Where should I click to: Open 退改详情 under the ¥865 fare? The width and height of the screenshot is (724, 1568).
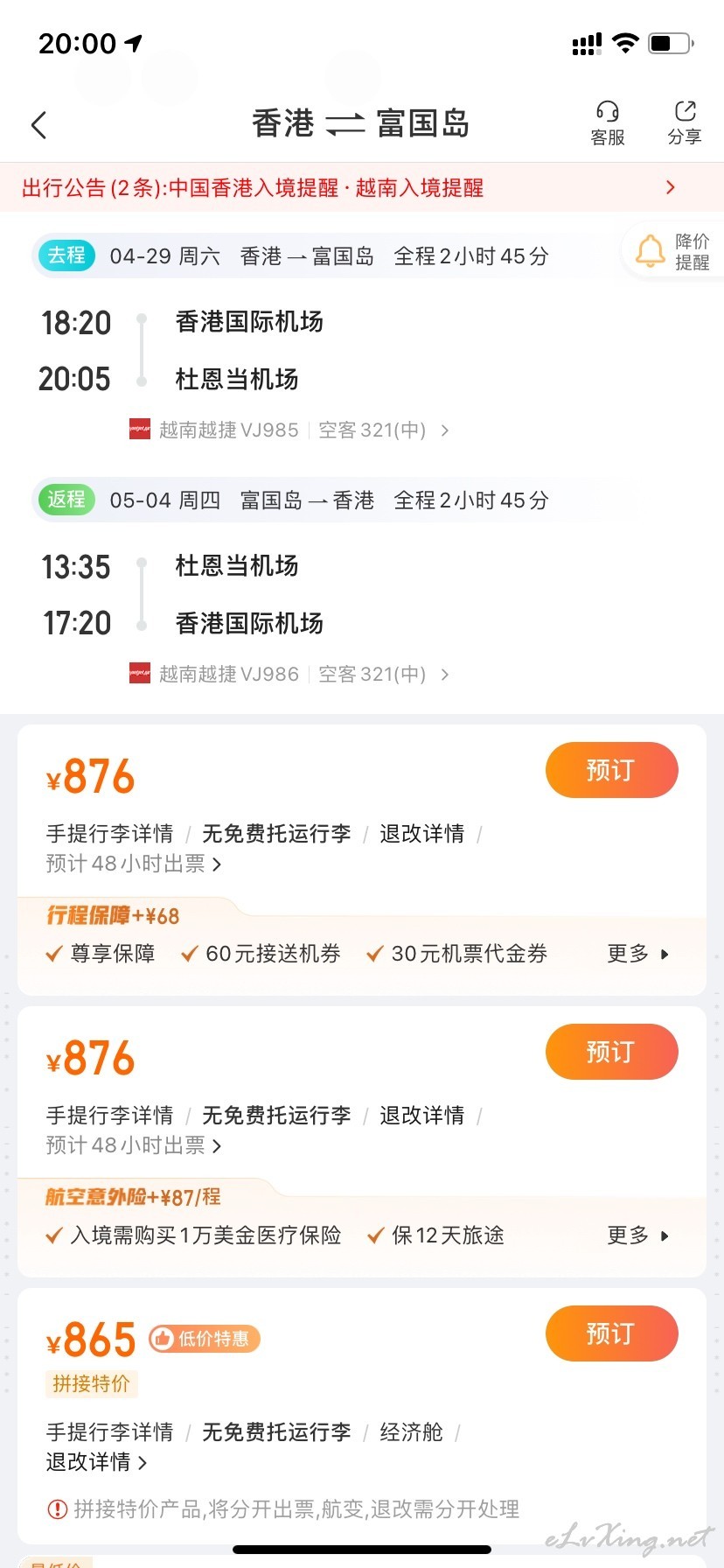(96, 1462)
